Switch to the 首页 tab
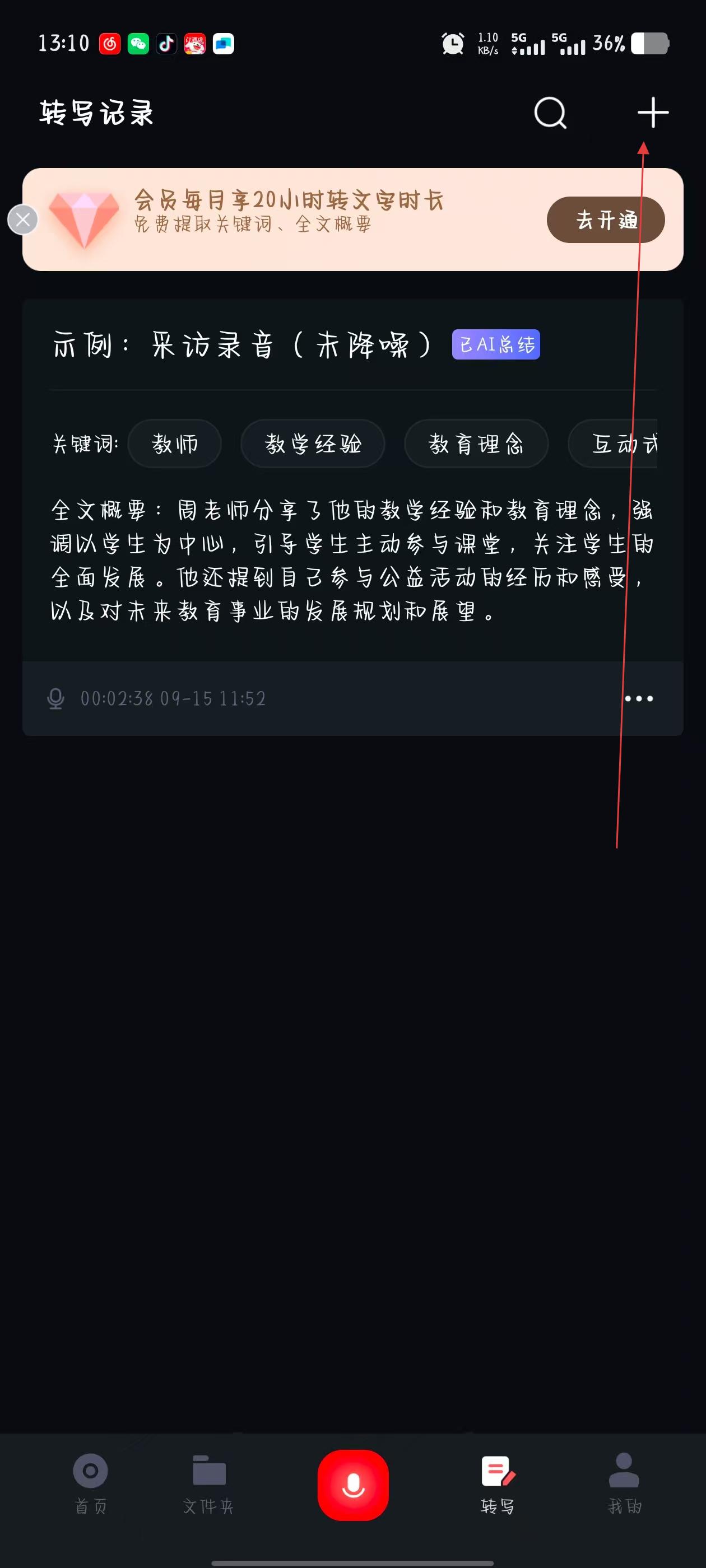This screenshot has width=706, height=1568. pos(90,1484)
